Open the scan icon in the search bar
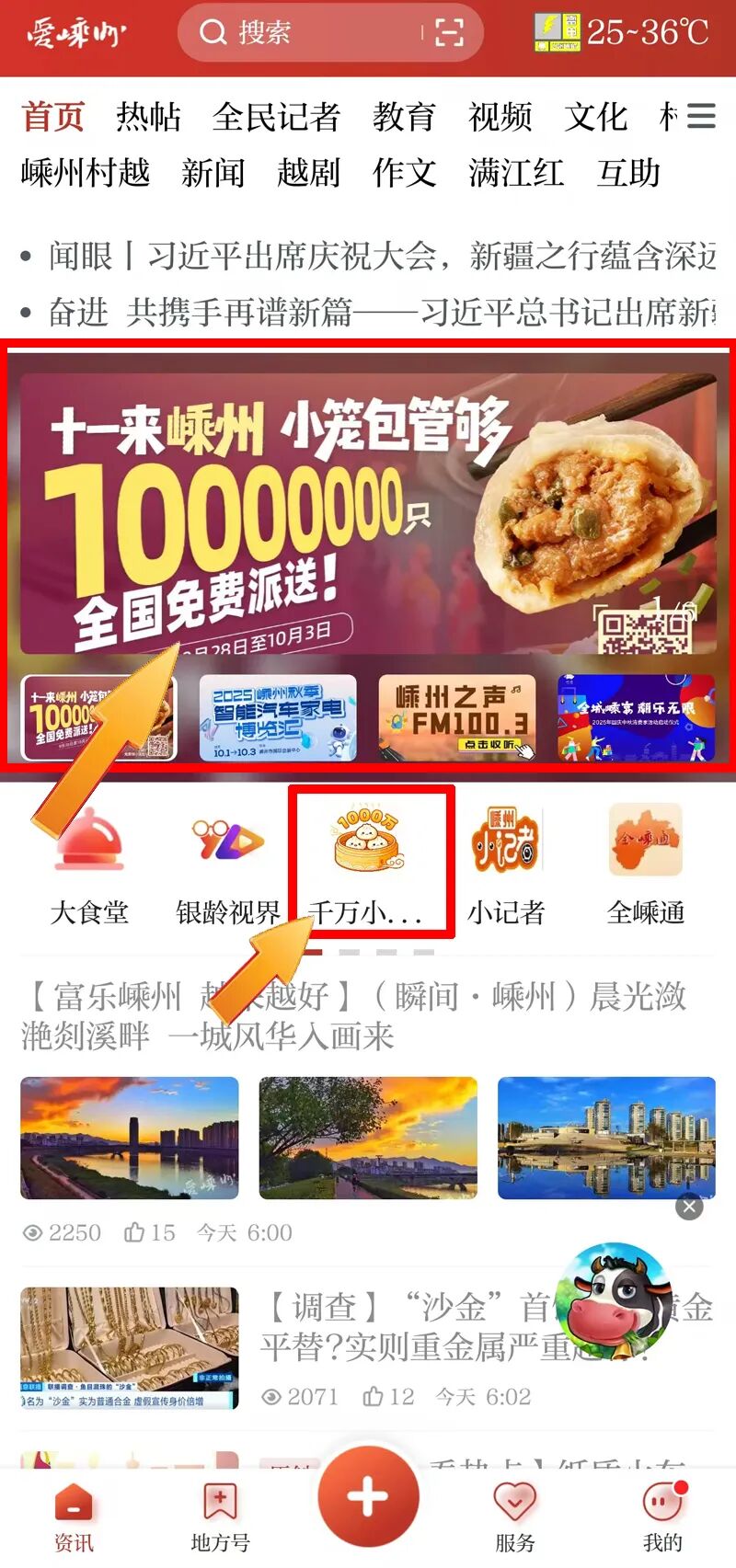This screenshot has height=1568, width=736. coord(449,33)
